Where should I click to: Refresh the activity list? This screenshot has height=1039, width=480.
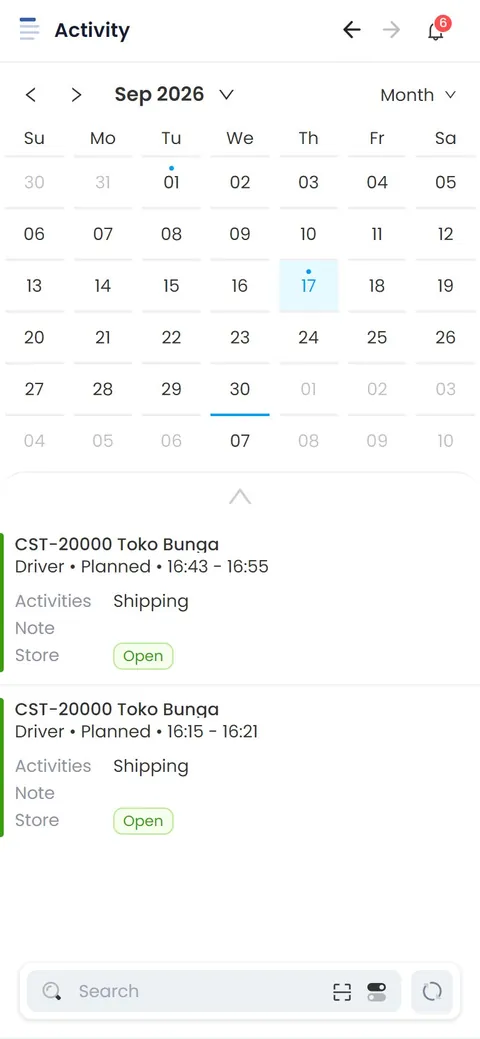click(432, 992)
